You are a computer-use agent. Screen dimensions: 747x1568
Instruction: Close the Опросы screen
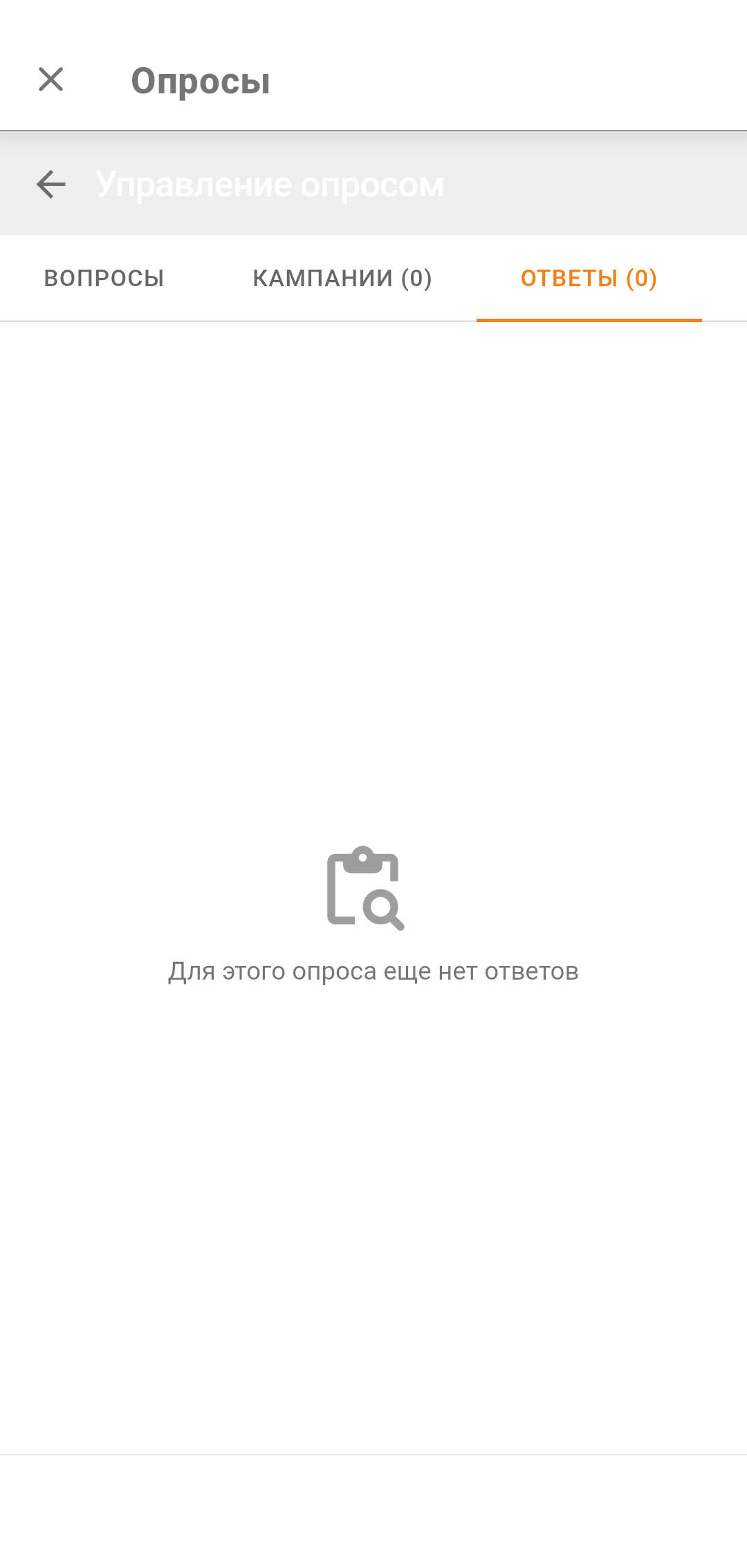pyautogui.click(x=51, y=80)
